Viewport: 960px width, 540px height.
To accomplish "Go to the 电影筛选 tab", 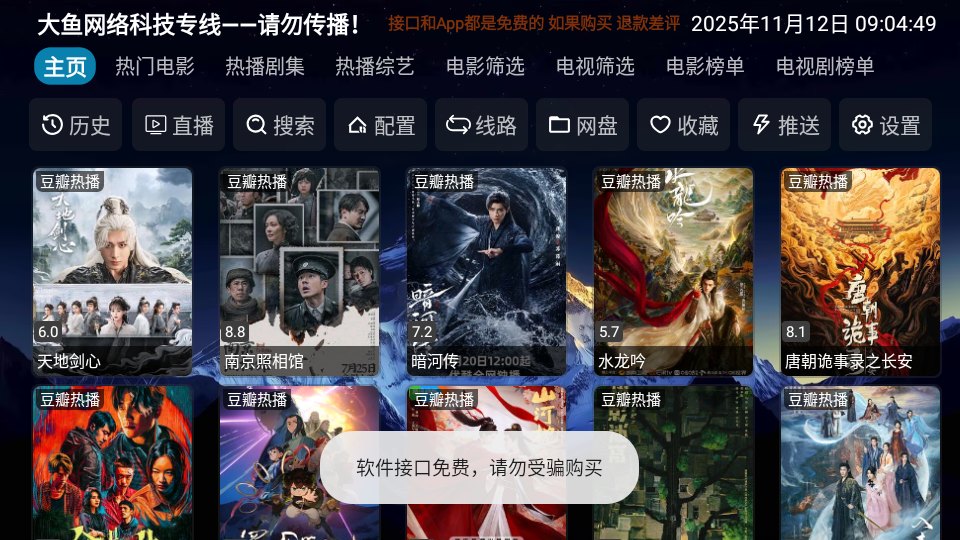I will (485, 67).
